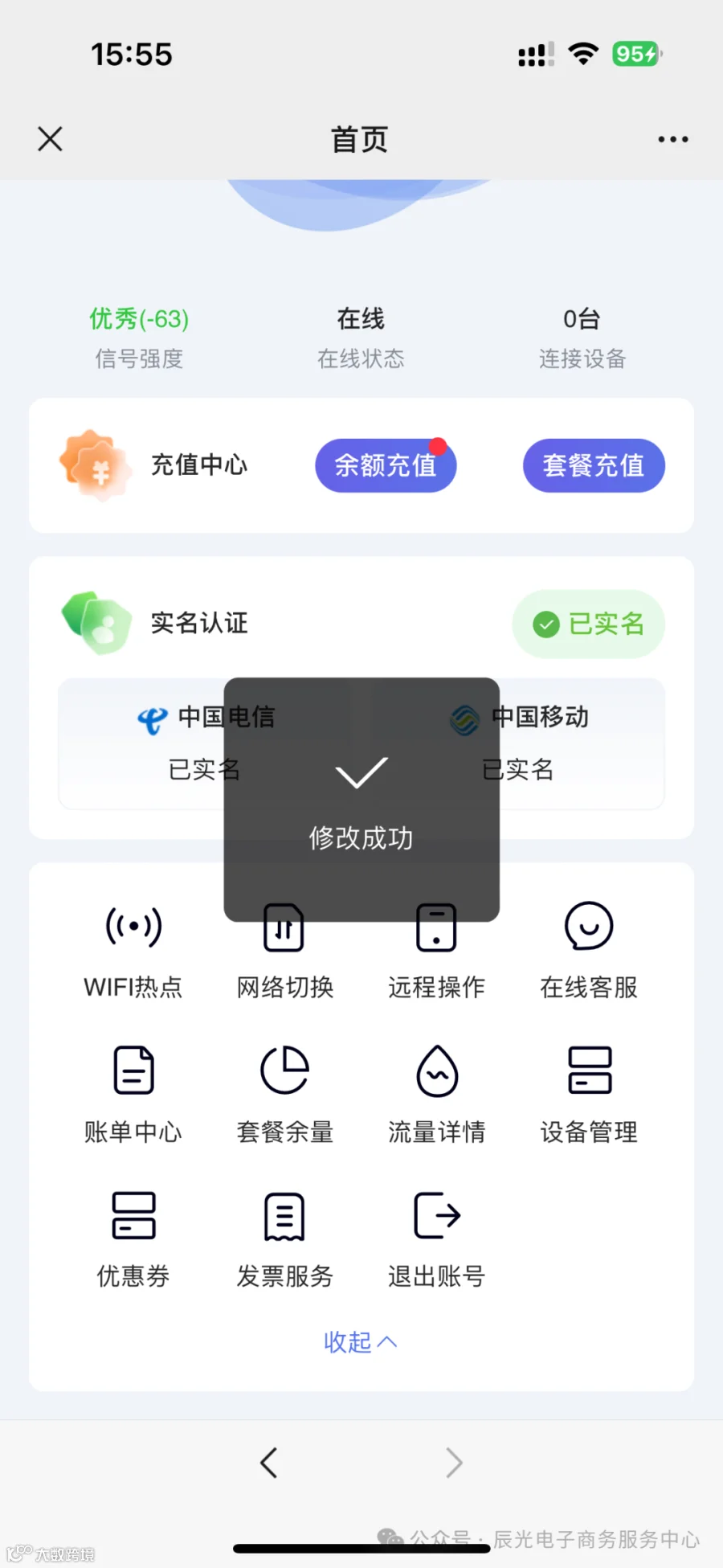Open 远程操作

pos(436,952)
